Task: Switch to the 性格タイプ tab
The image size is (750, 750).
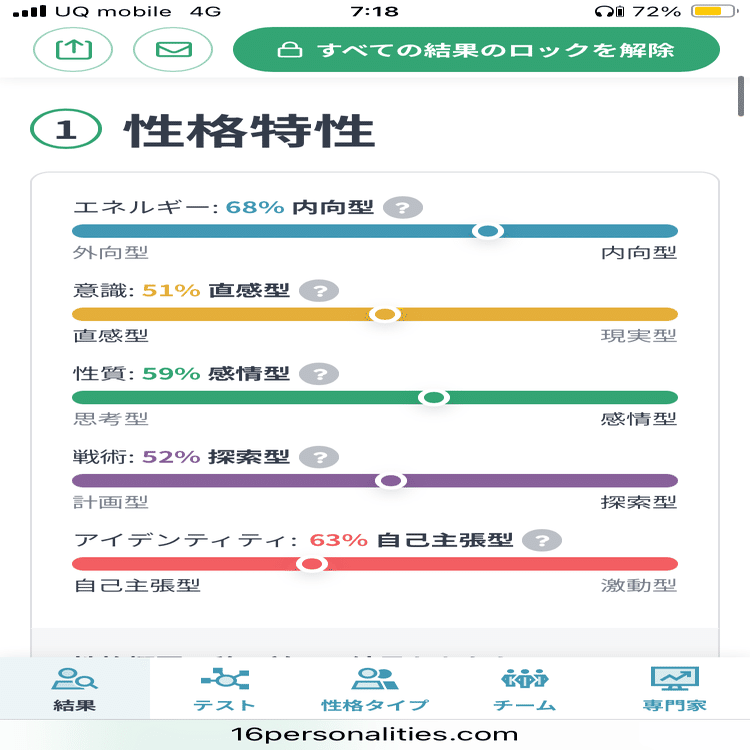Action: click(375, 689)
